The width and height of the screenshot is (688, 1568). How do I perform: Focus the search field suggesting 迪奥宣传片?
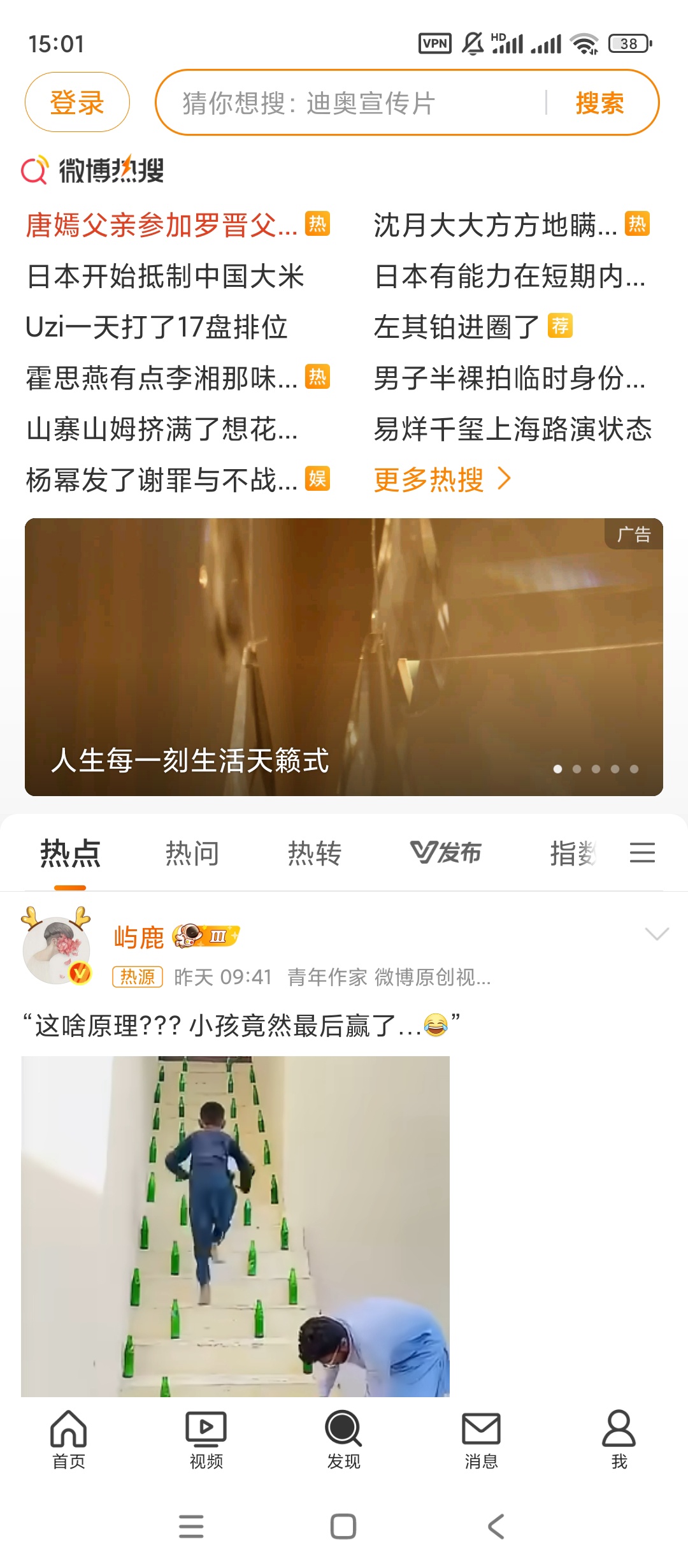tap(350, 103)
